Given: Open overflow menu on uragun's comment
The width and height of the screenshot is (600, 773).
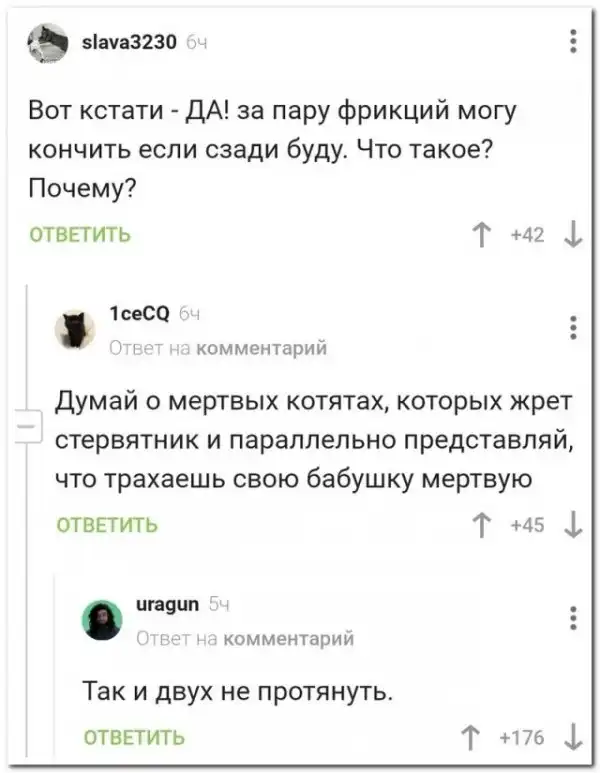Looking at the screenshot, I should click(x=571, y=617).
